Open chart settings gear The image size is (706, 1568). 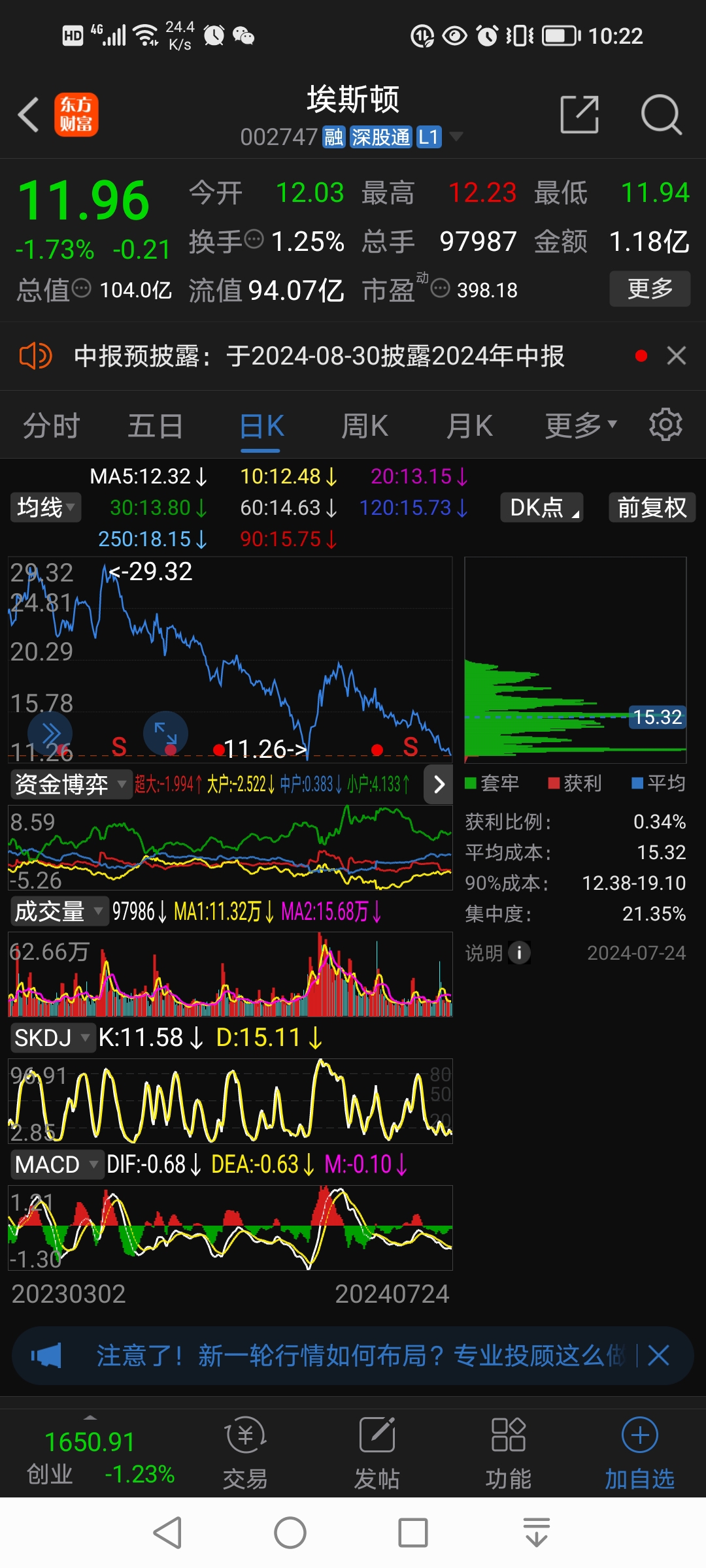pyautogui.click(x=665, y=425)
